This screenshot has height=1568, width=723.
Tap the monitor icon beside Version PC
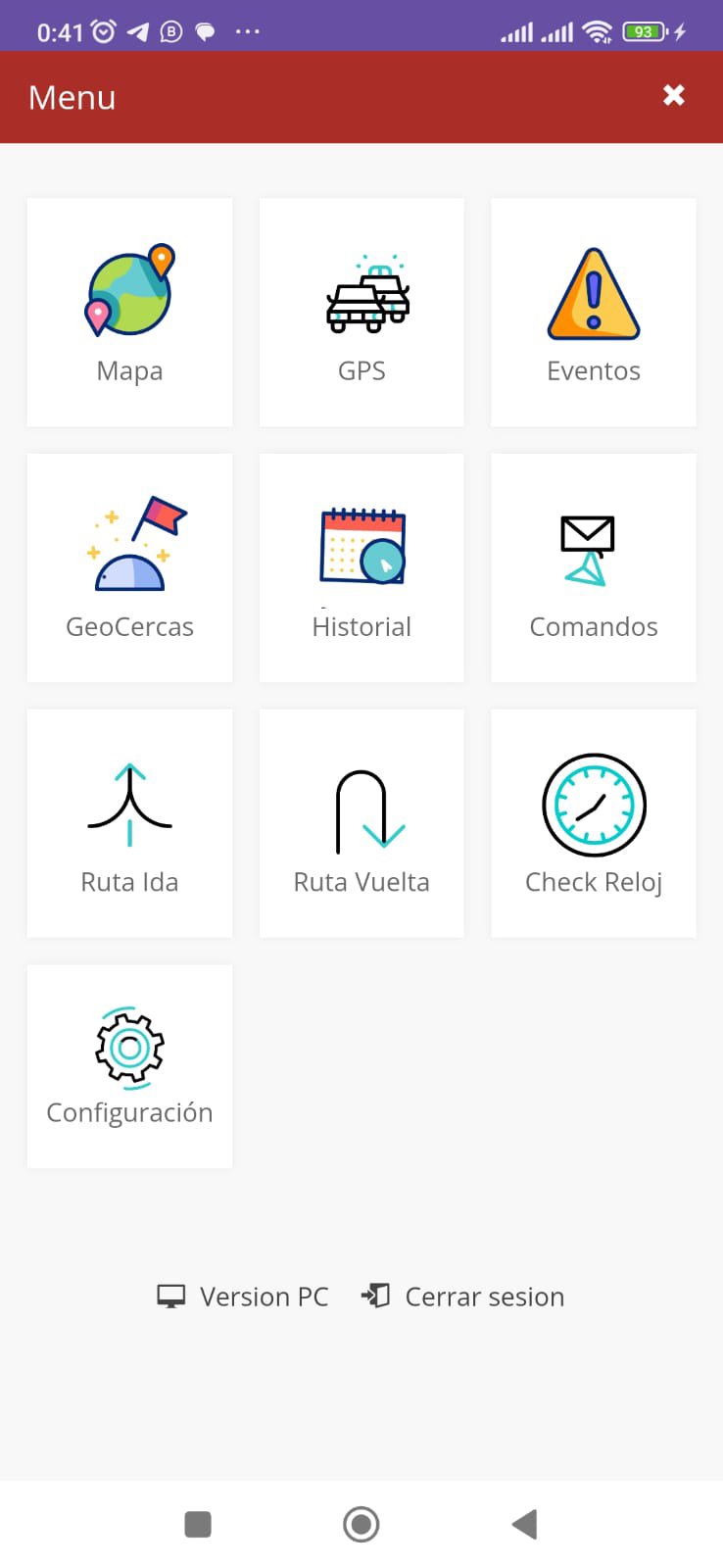[x=170, y=1296]
